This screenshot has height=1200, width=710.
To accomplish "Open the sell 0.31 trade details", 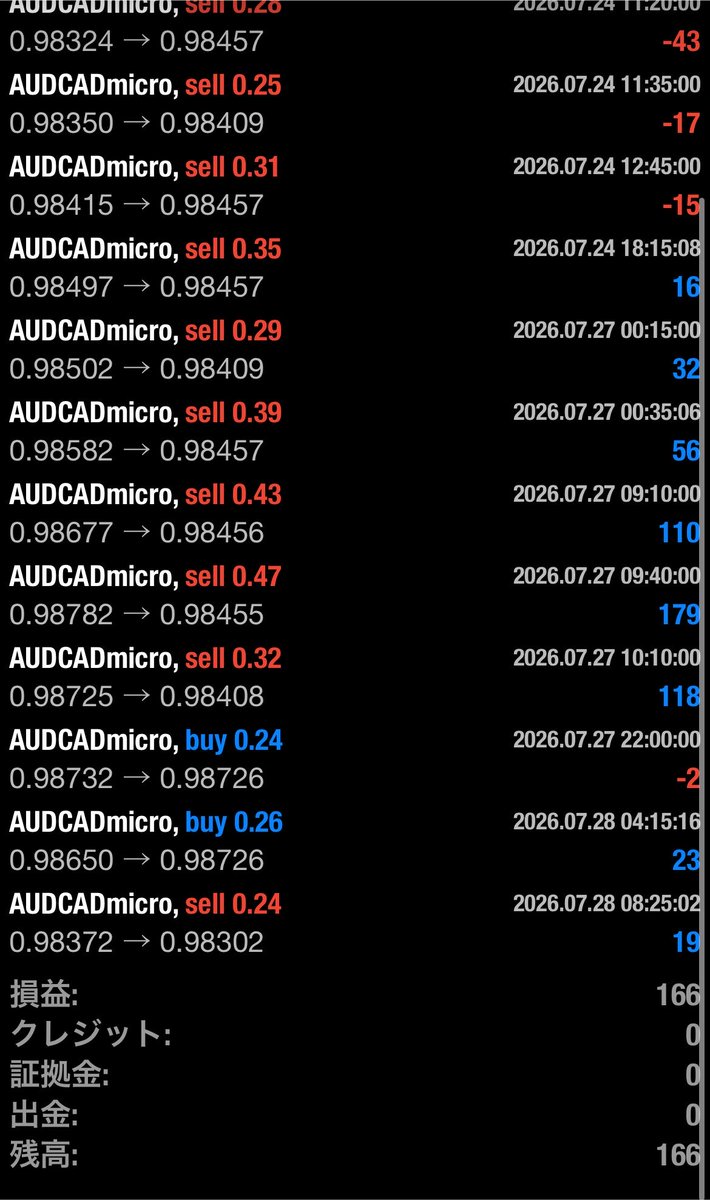I will coord(355,187).
